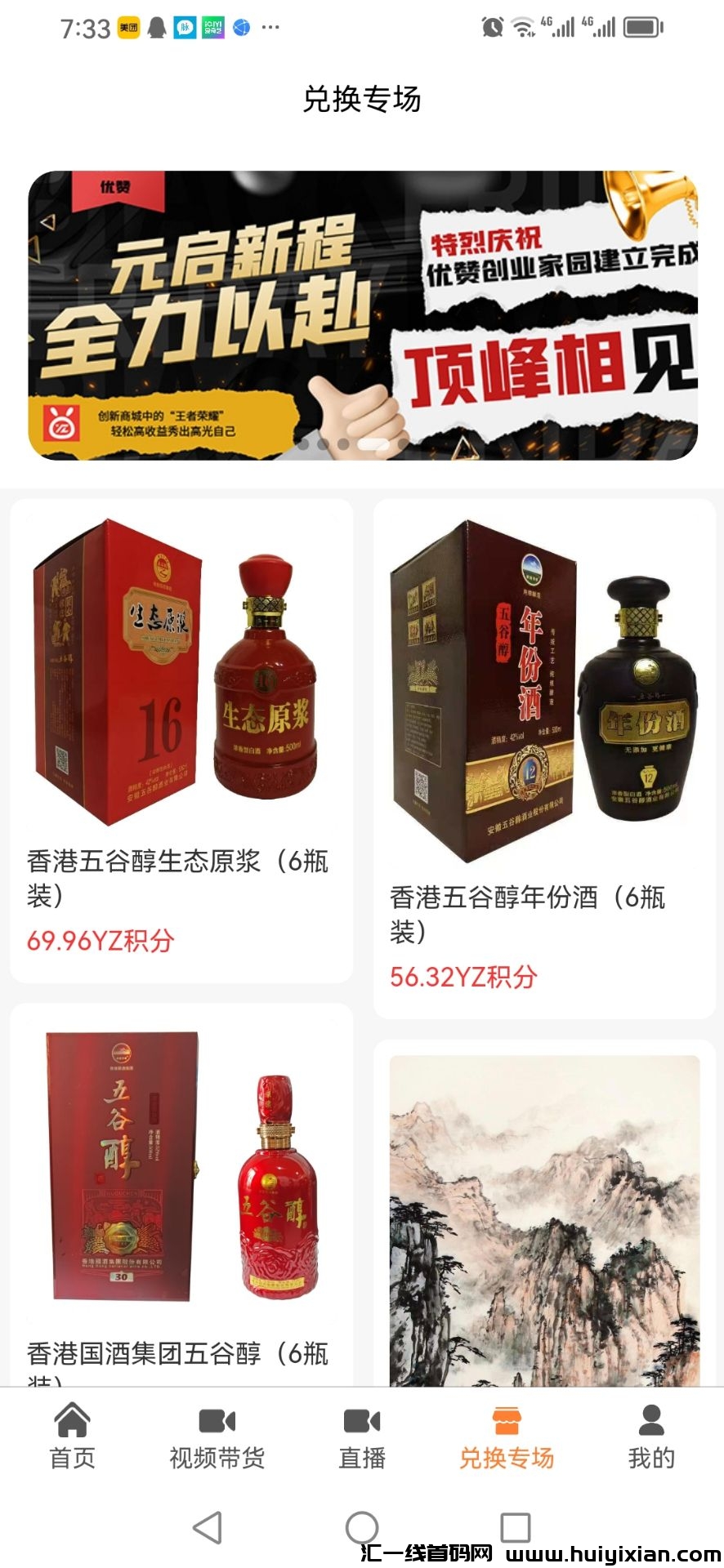The height and width of the screenshot is (1568, 724).
Task: Open the 我的 profile tab
Action: click(651, 1436)
